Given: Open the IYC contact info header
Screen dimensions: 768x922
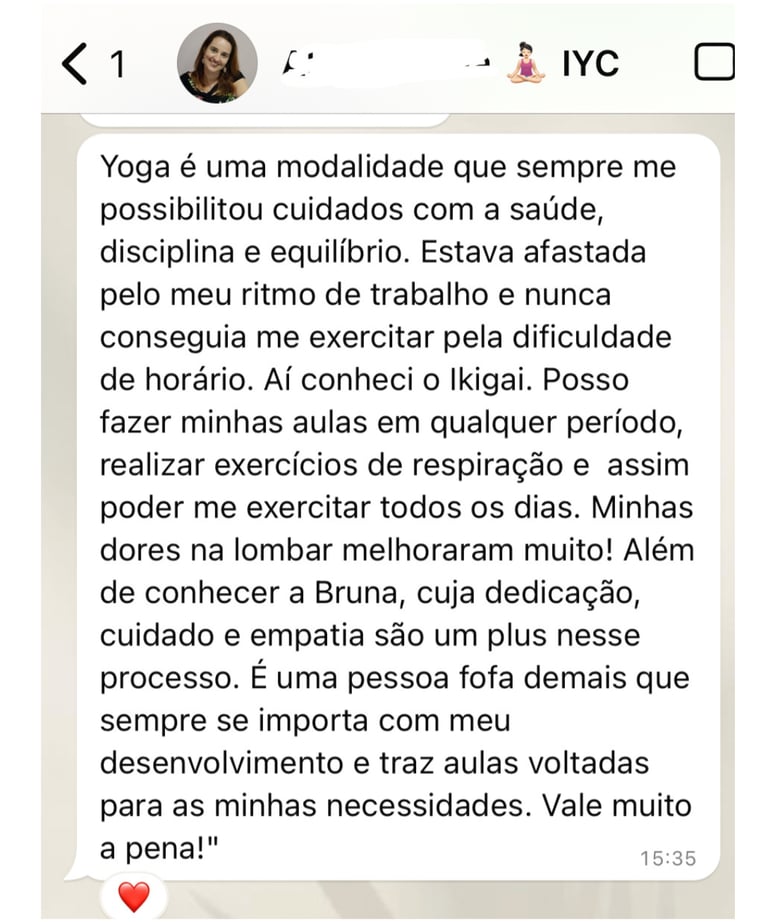Looking at the screenshot, I should click(x=450, y=64).
